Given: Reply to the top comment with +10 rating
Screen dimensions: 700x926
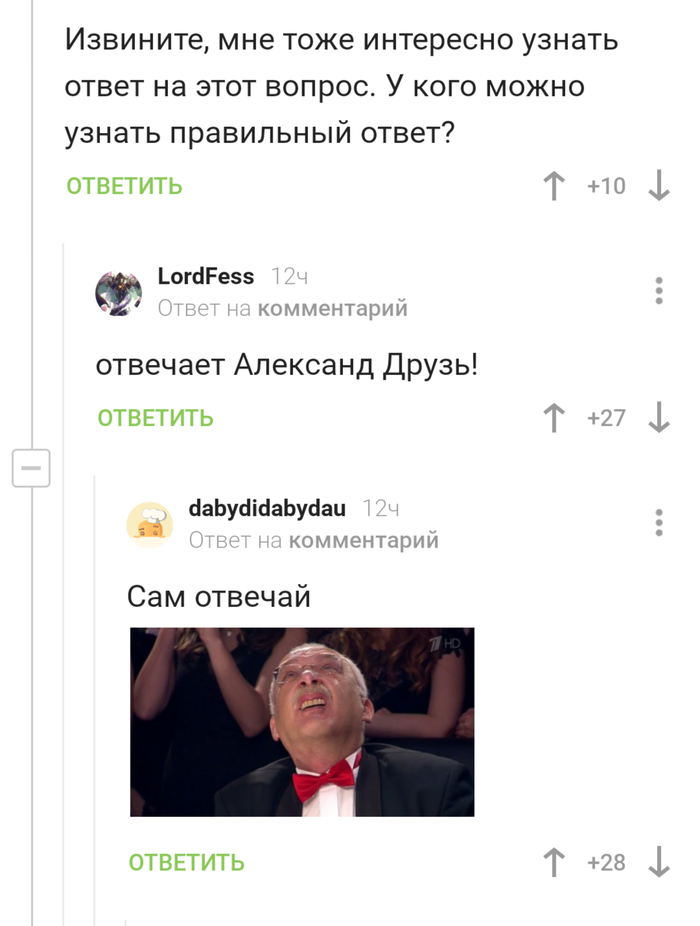Looking at the screenshot, I should [x=125, y=186].
